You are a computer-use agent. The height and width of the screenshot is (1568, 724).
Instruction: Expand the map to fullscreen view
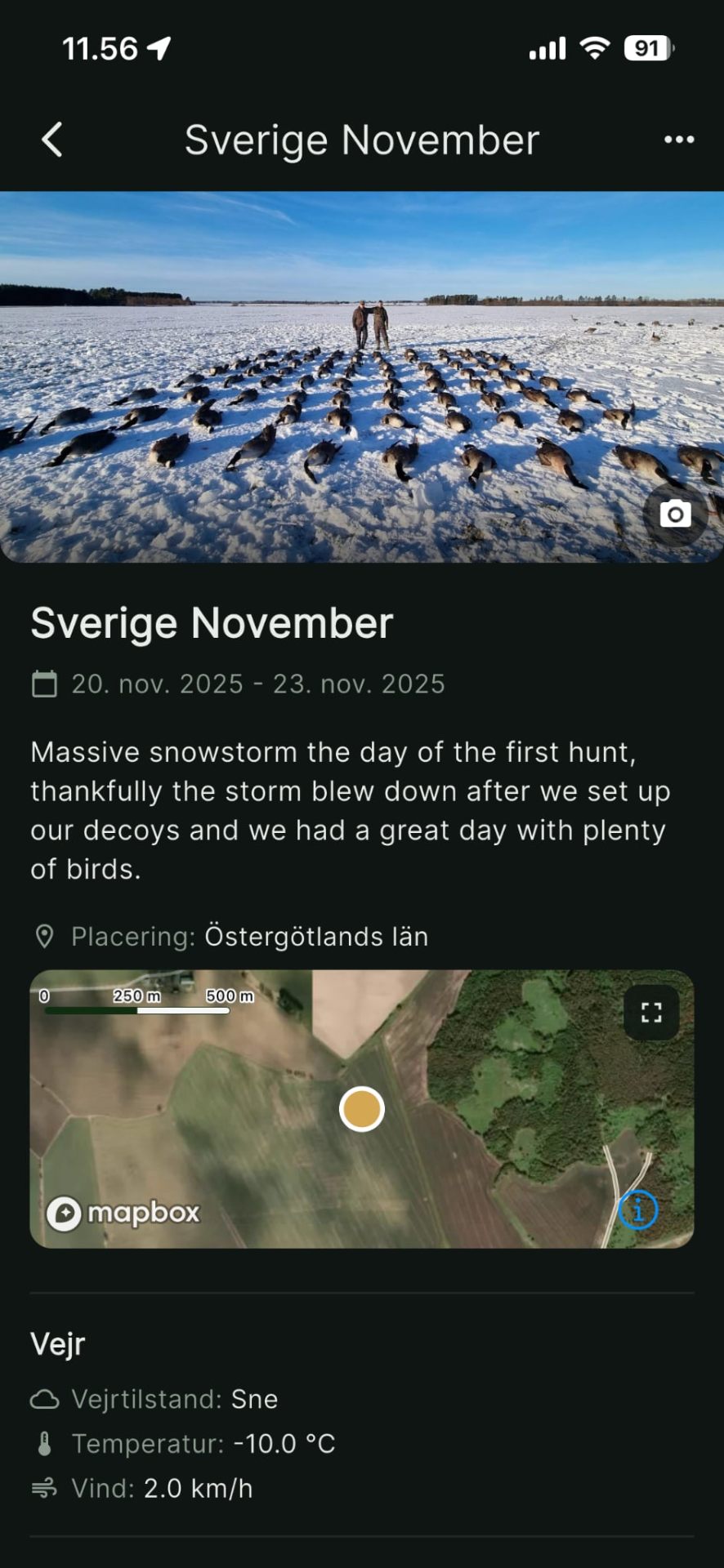[x=651, y=1012]
